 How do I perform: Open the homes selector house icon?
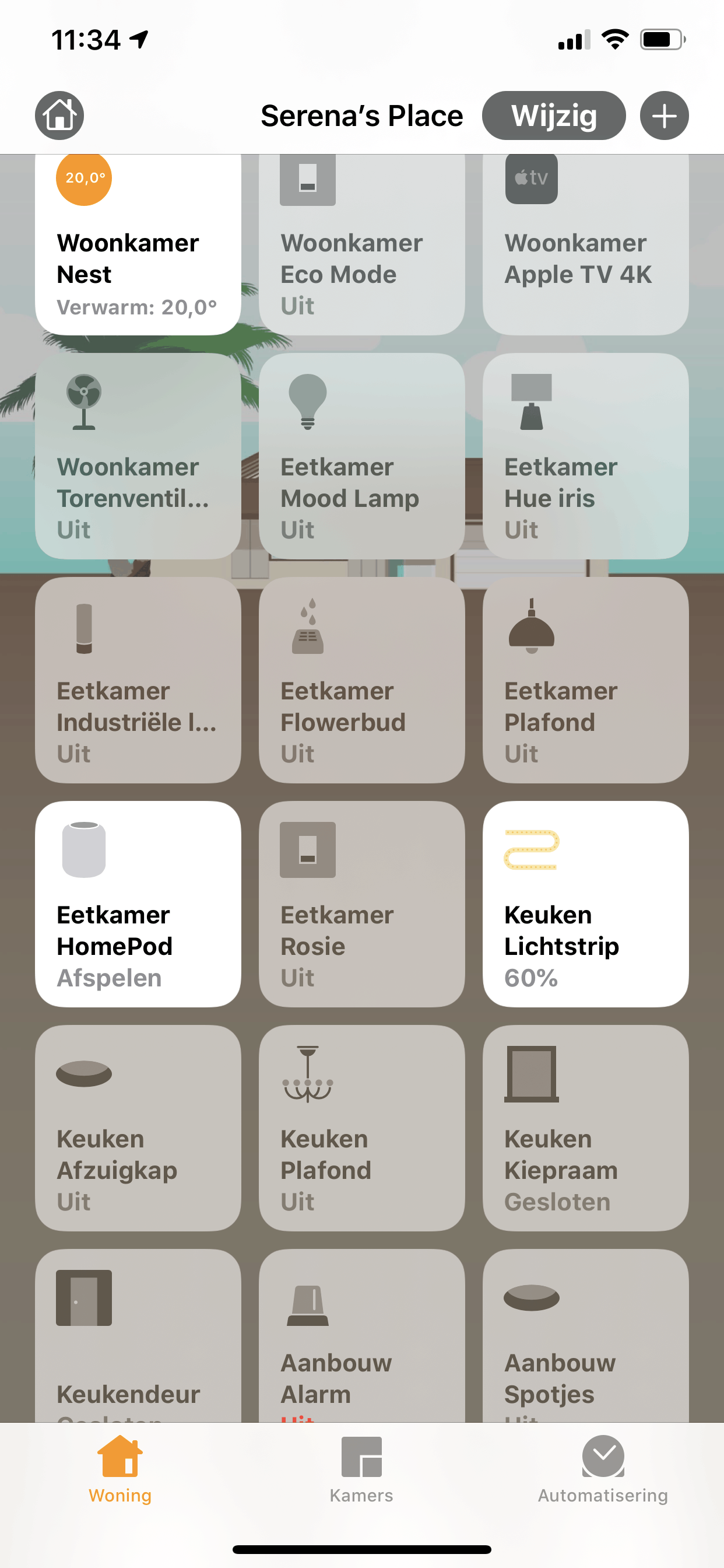[x=59, y=115]
